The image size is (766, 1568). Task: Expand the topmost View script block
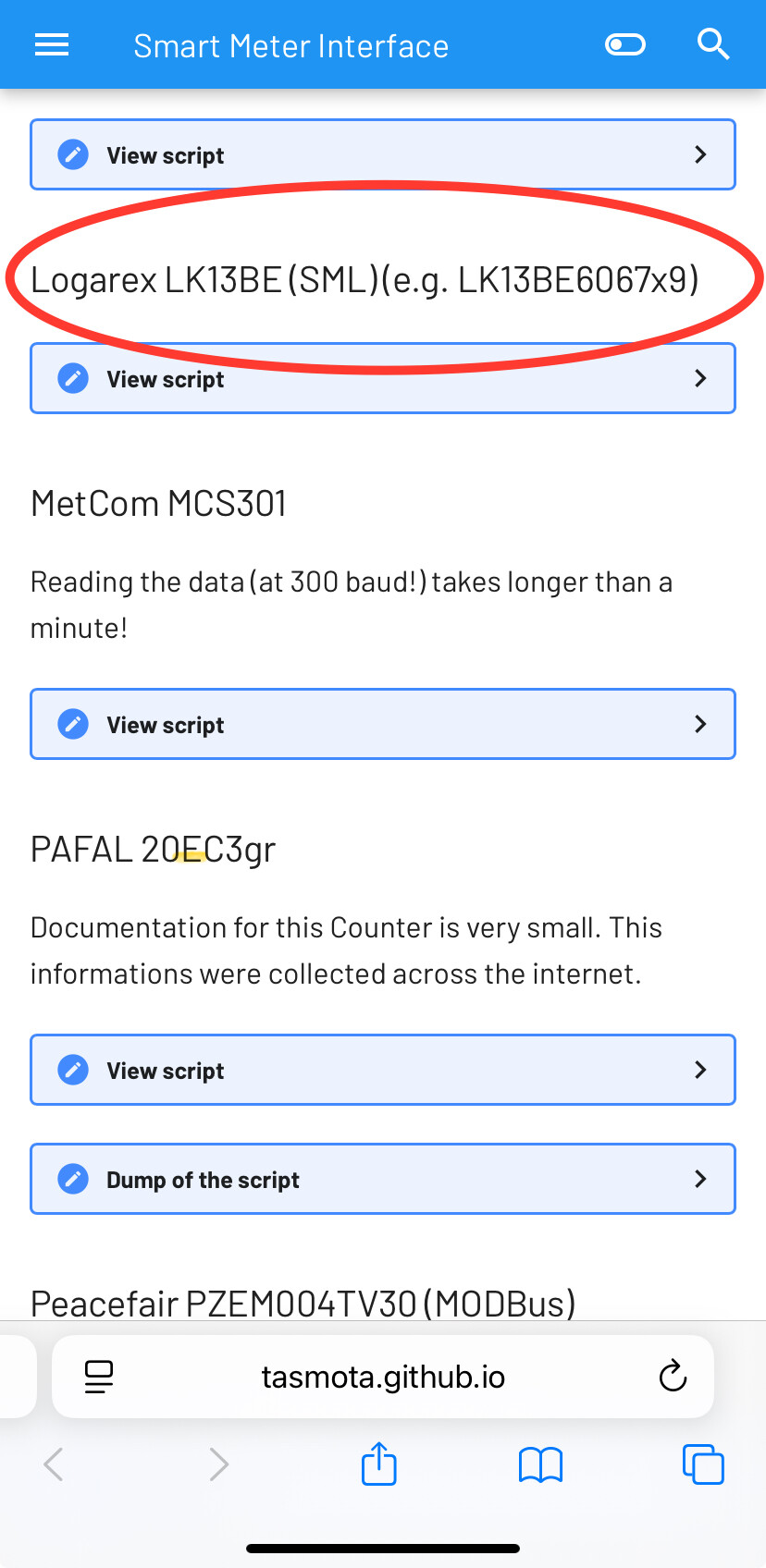(x=383, y=154)
